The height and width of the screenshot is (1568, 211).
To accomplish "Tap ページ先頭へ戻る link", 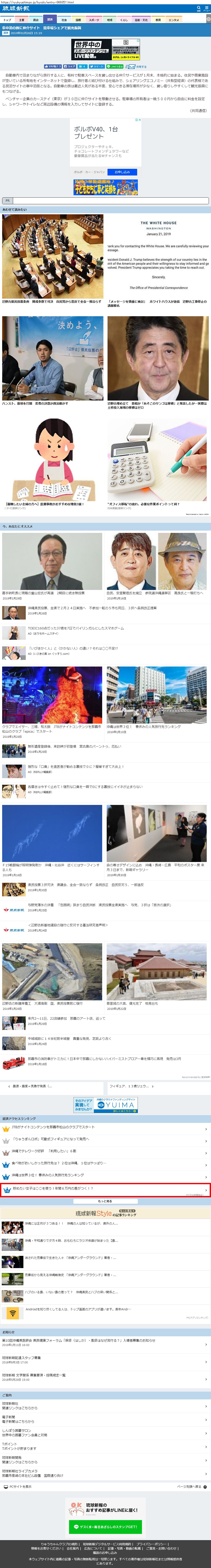I will coord(191,1486).
